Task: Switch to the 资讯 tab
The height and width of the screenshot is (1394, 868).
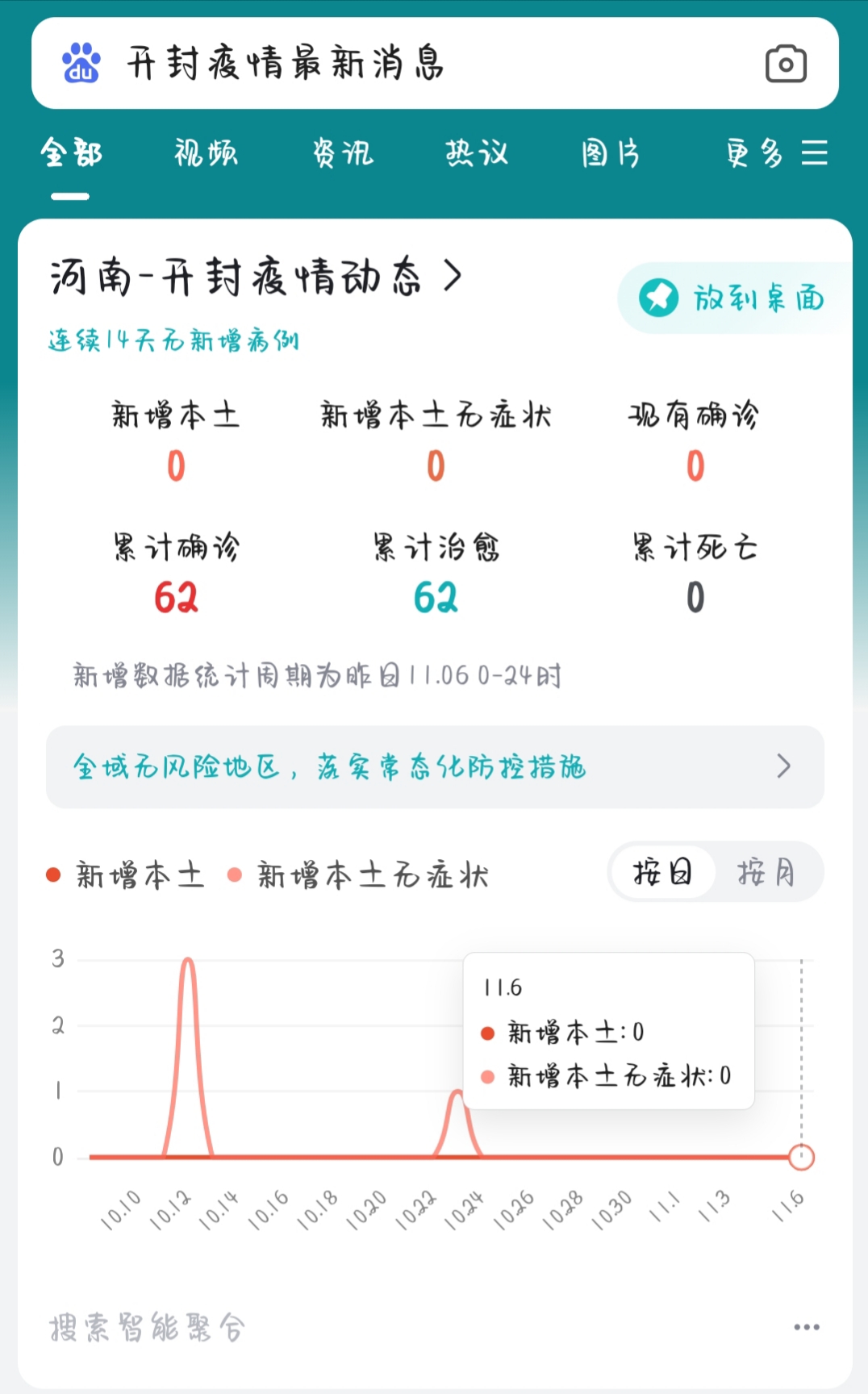Action: point(343,152)
